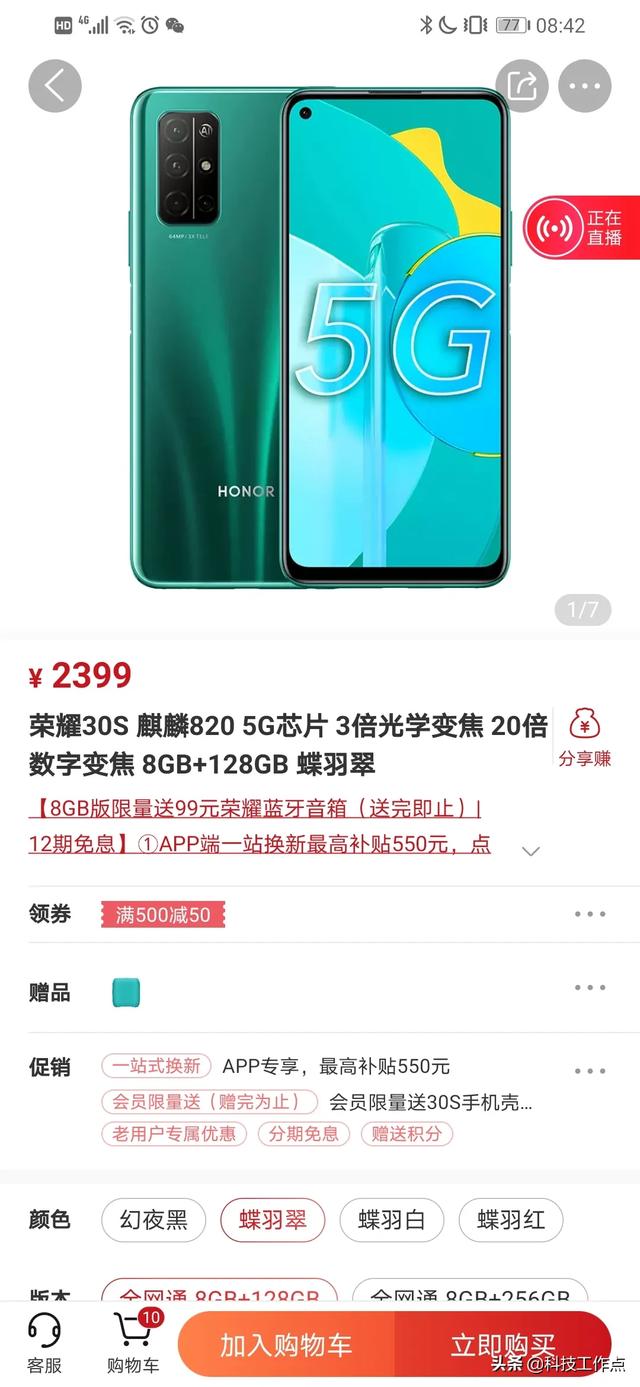Screen dimensions: 640x1387
Task: Share this product page
Action: tap(523, 86)
